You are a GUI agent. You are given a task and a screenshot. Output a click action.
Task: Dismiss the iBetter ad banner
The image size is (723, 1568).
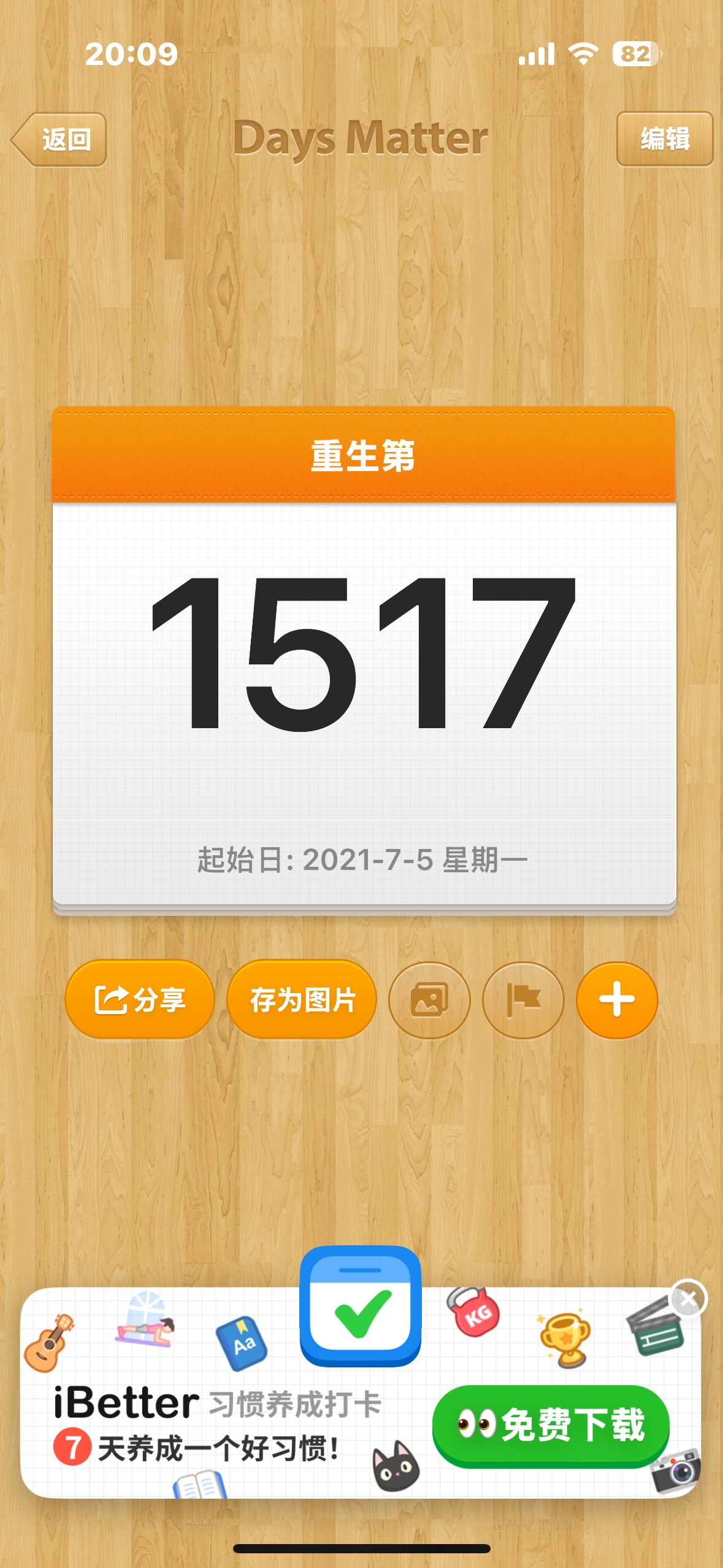[x=688, y=1298]
